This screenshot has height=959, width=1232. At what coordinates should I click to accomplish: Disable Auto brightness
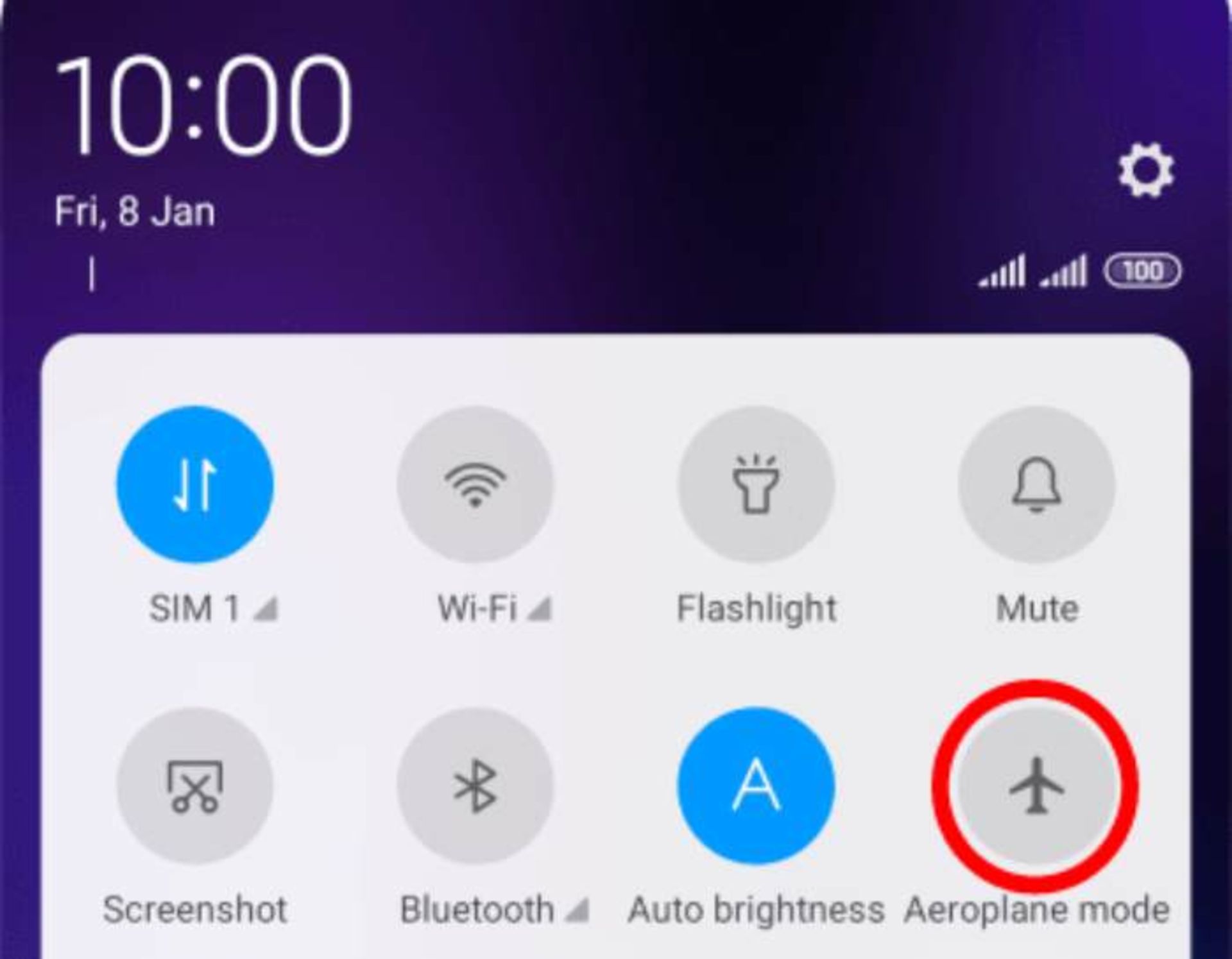point(756,786)
